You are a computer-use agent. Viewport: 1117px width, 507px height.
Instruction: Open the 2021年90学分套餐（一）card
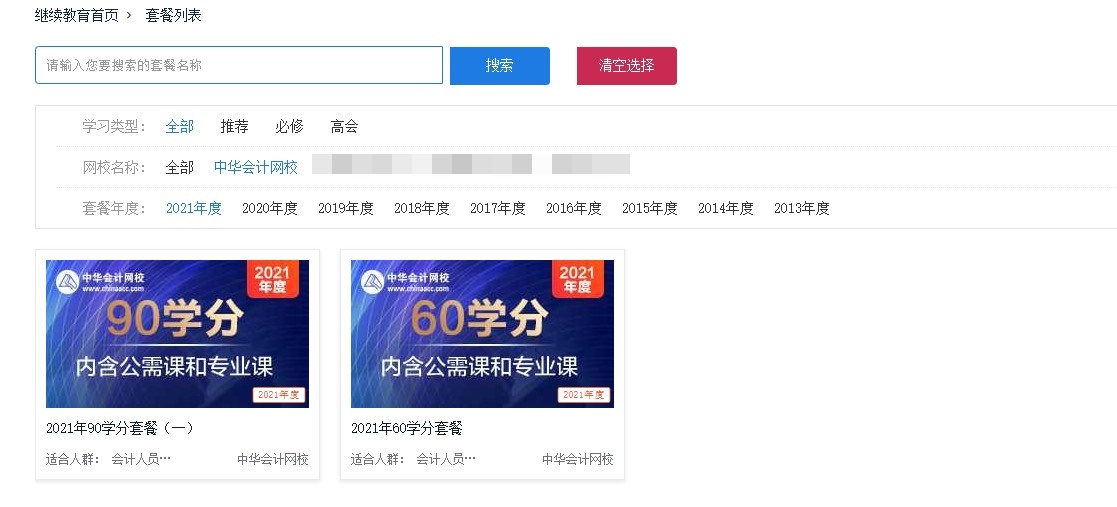[x=177, y=334]
